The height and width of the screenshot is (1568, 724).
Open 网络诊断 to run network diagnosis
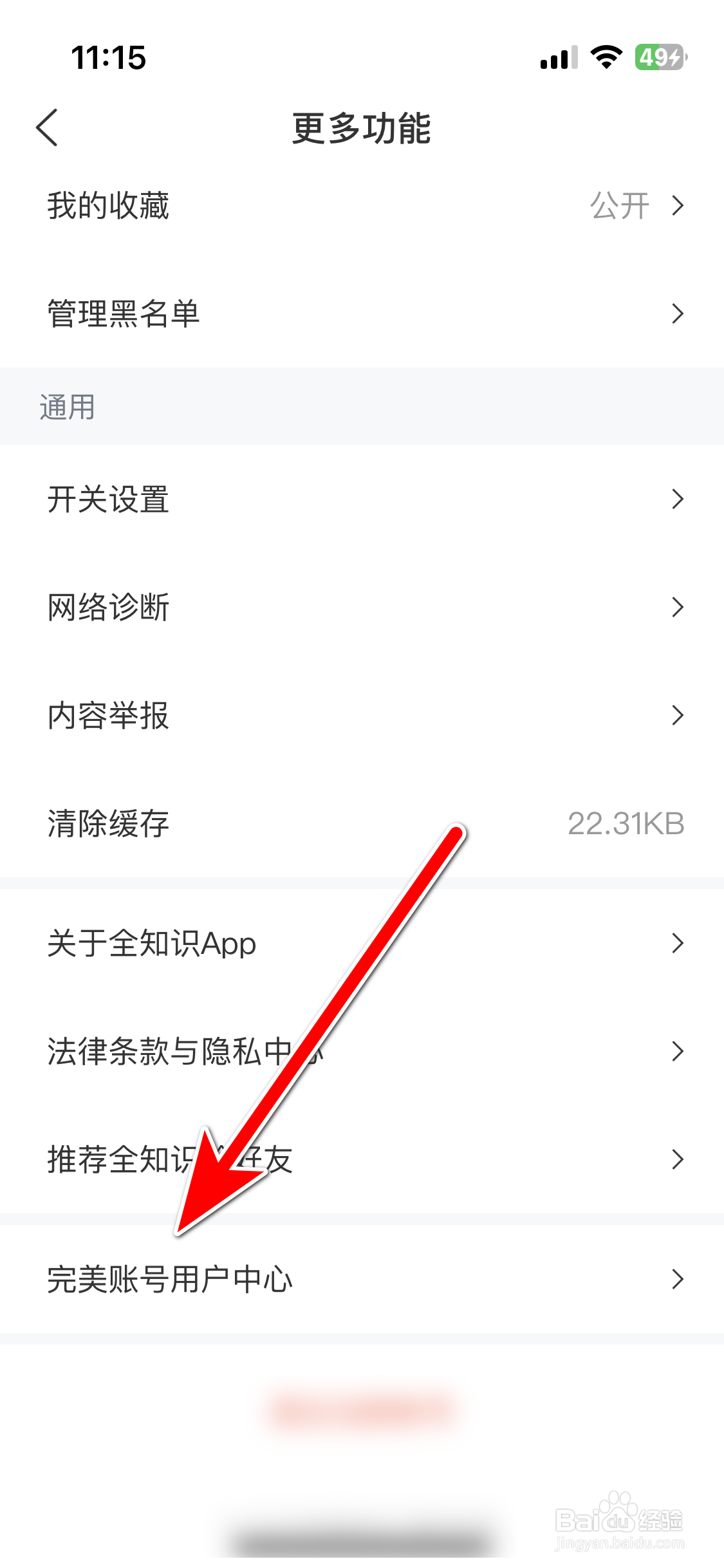108,608
